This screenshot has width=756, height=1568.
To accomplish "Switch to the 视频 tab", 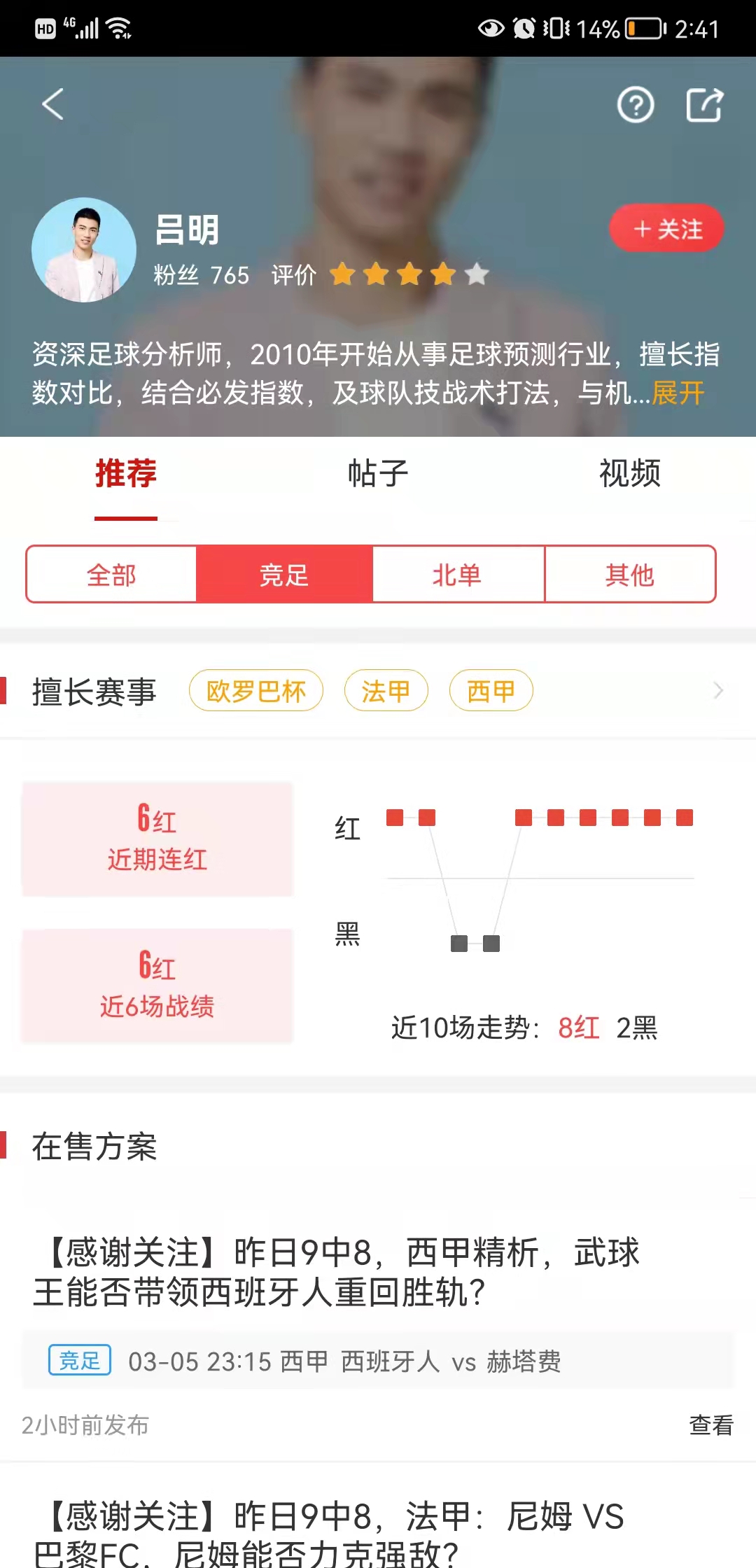I will pos(629,474).
